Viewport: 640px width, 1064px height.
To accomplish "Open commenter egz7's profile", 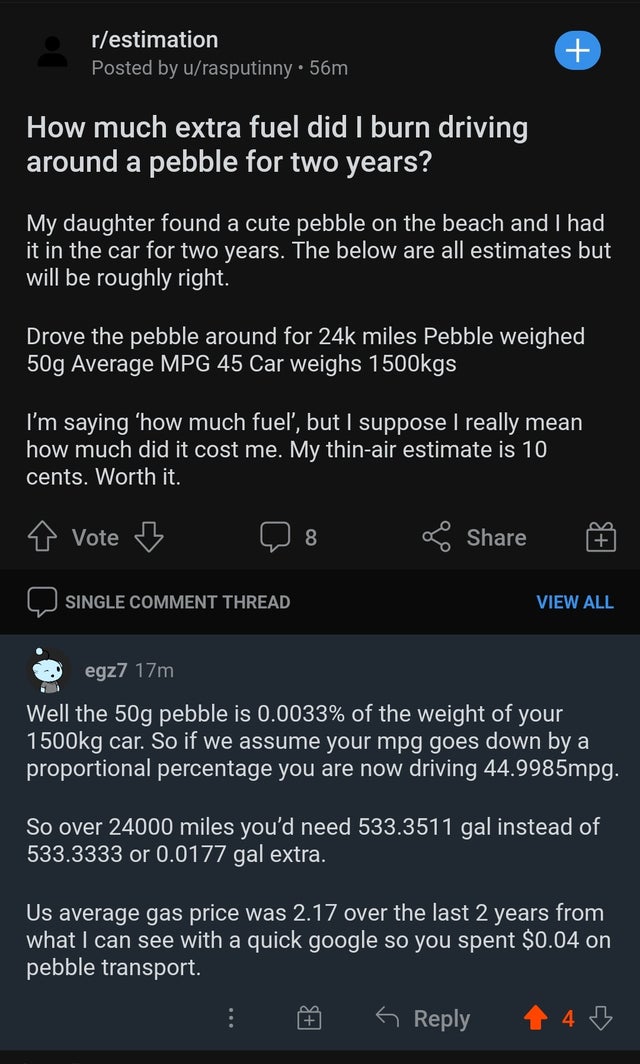I will [105, 670].
